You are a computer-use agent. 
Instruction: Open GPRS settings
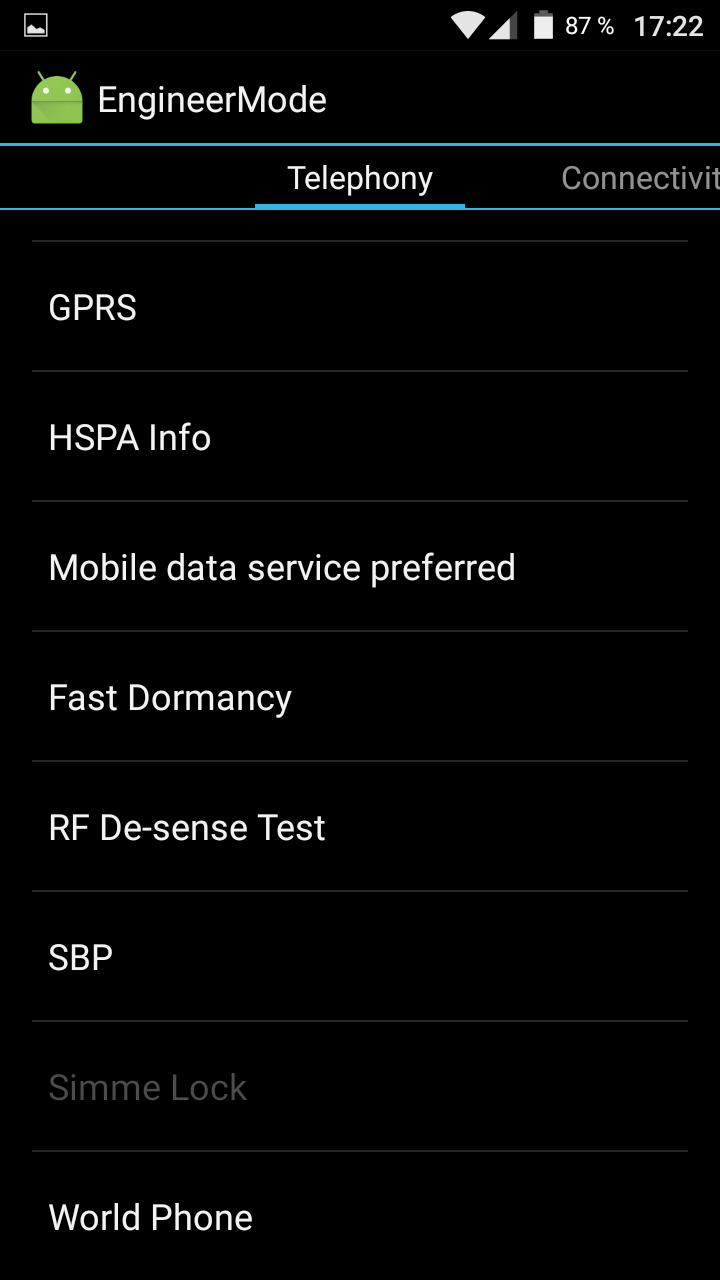point(360,307)
